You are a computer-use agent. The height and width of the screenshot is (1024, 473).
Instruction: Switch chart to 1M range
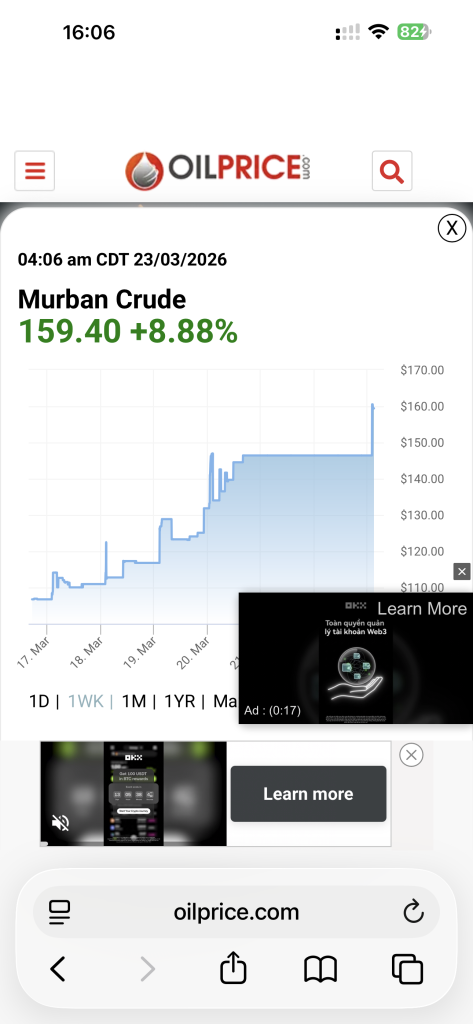[134, 701]
